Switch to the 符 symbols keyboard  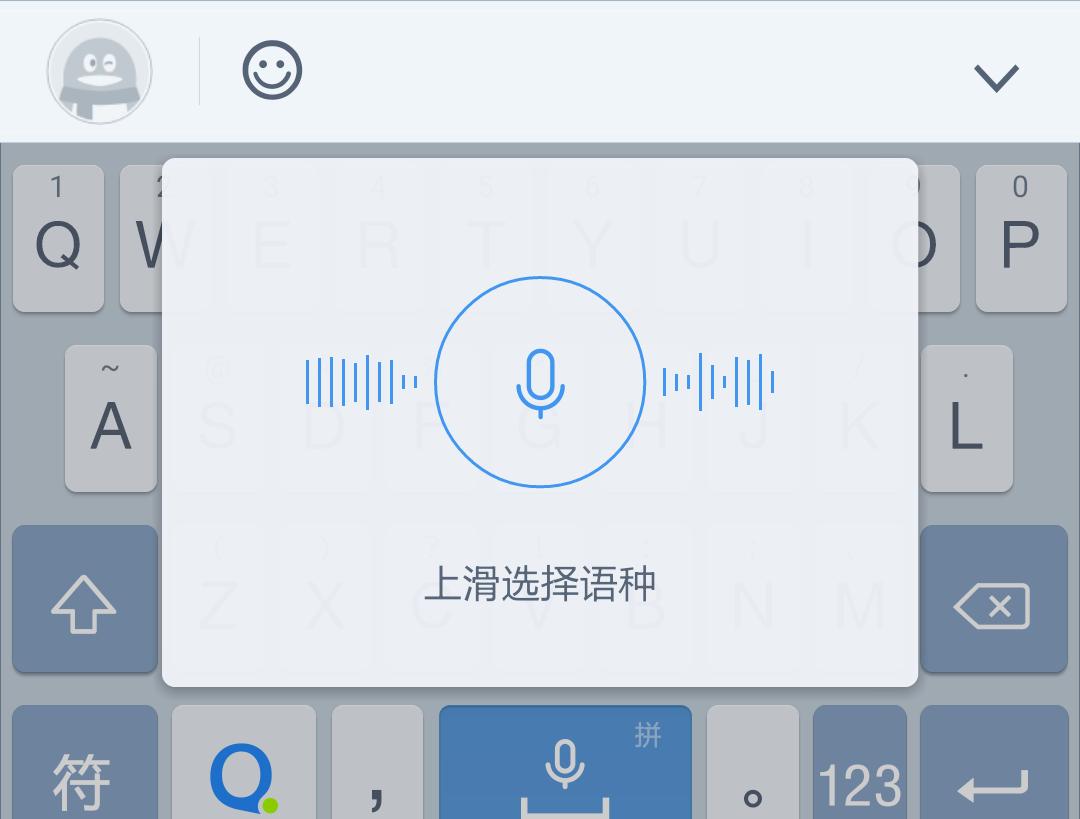84,770
